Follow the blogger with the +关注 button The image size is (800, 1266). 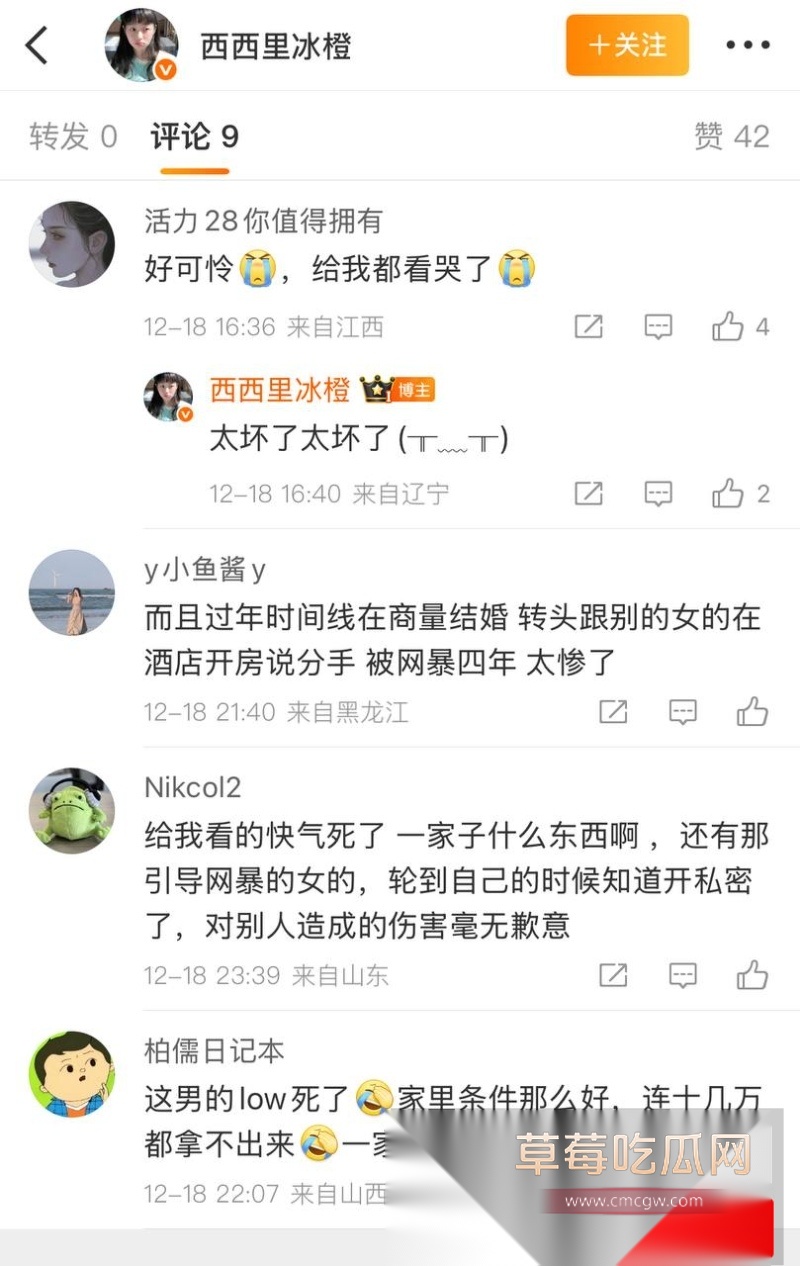tap(627, 45)
